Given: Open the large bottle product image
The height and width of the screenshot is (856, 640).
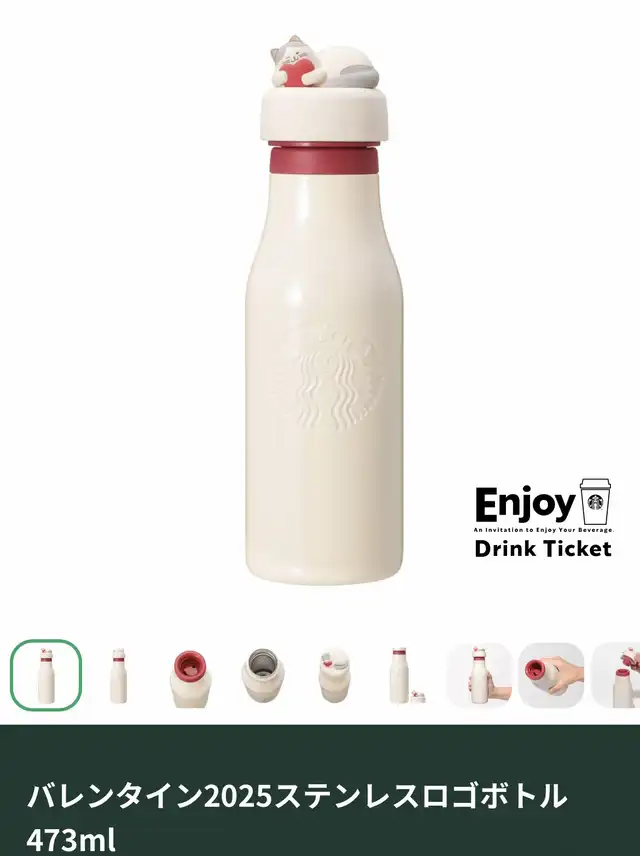Looking at the screenshot, I should tap(324, 310).
